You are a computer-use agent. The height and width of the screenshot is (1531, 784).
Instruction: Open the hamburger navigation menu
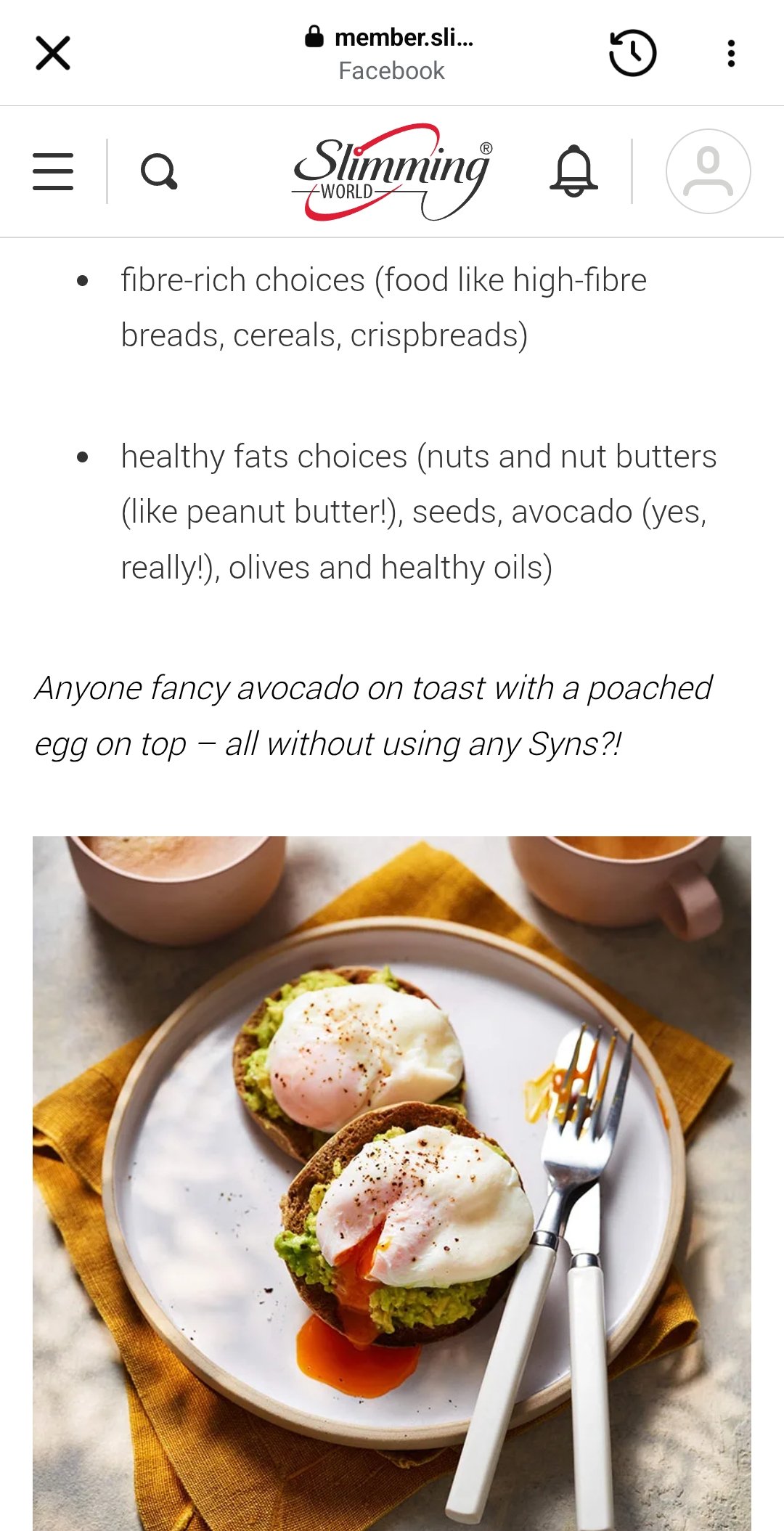point(53,171)
